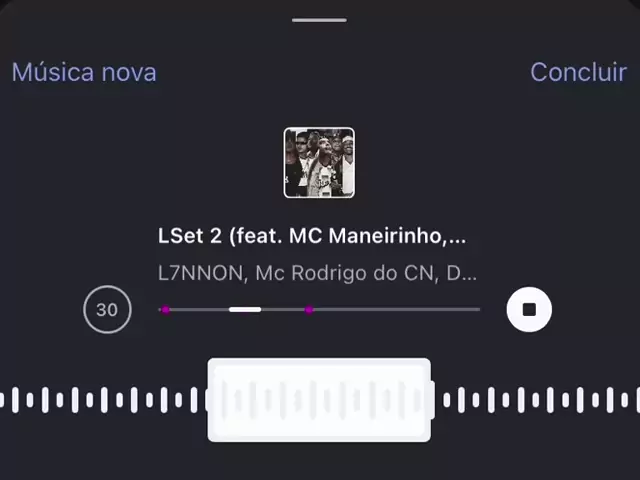Screen dimensions: 640x480
Task: Tap the waveform clip selector
Action: coord(319,400)
